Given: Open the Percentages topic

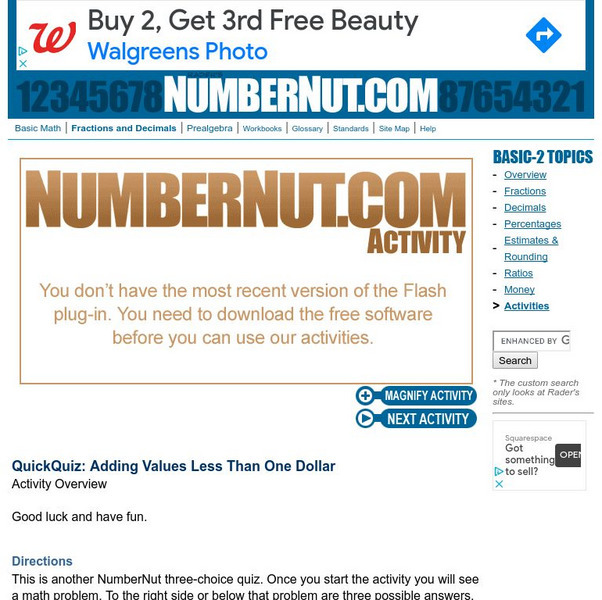Looking at the screenshot, I should pyautogui.click(x=532, y=224).
